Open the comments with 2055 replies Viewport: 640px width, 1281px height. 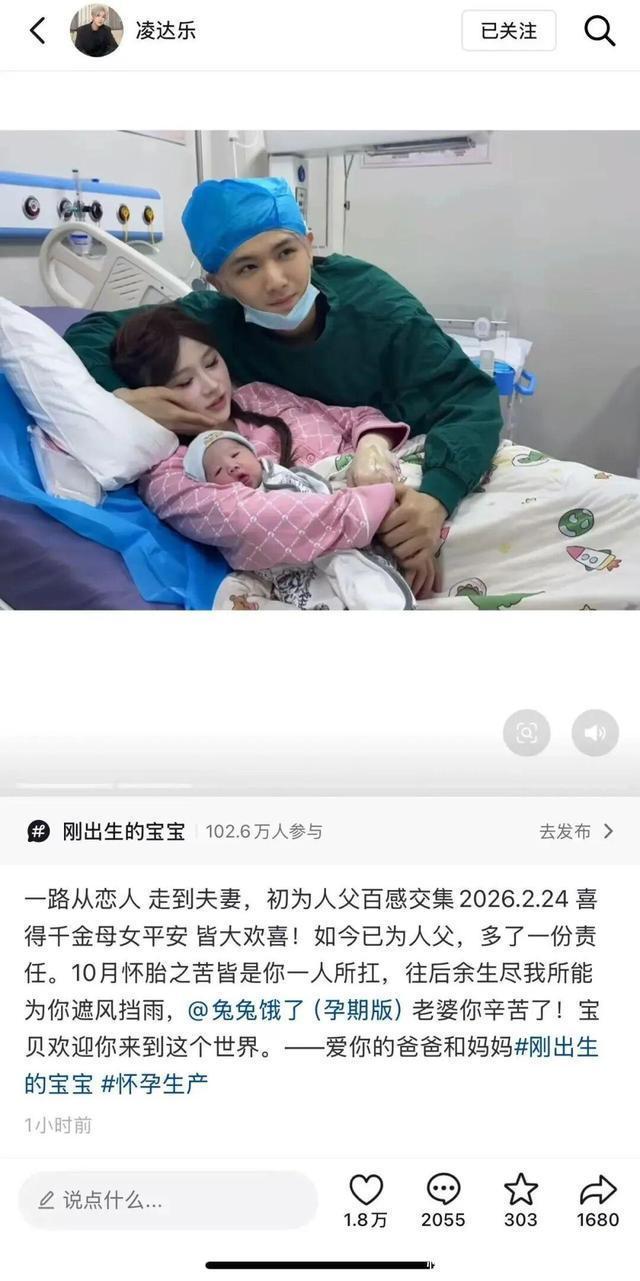coord(443,1190)
